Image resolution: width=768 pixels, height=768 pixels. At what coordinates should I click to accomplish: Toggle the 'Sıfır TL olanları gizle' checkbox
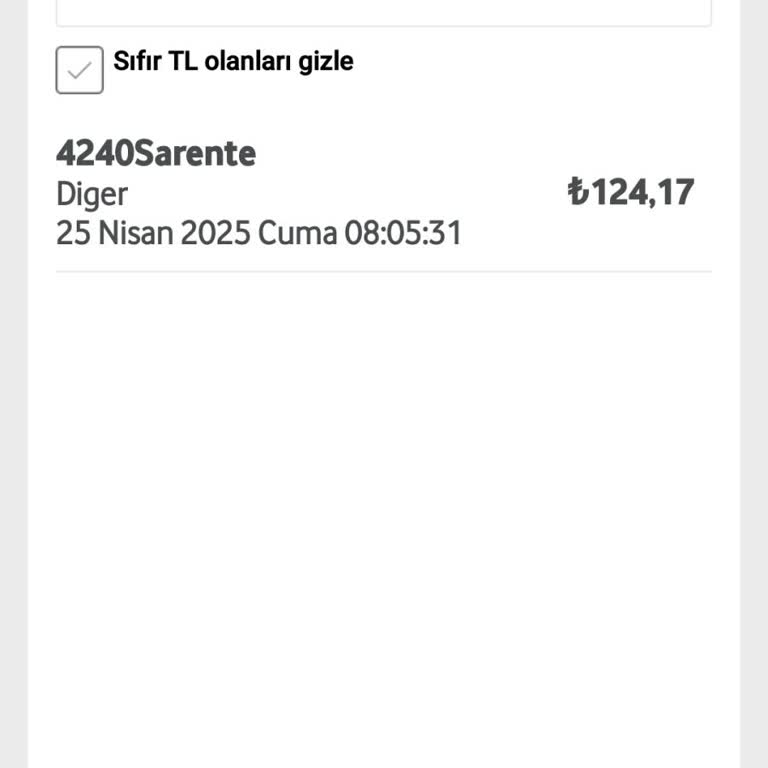pyautogui.click(x=80, y=70)
